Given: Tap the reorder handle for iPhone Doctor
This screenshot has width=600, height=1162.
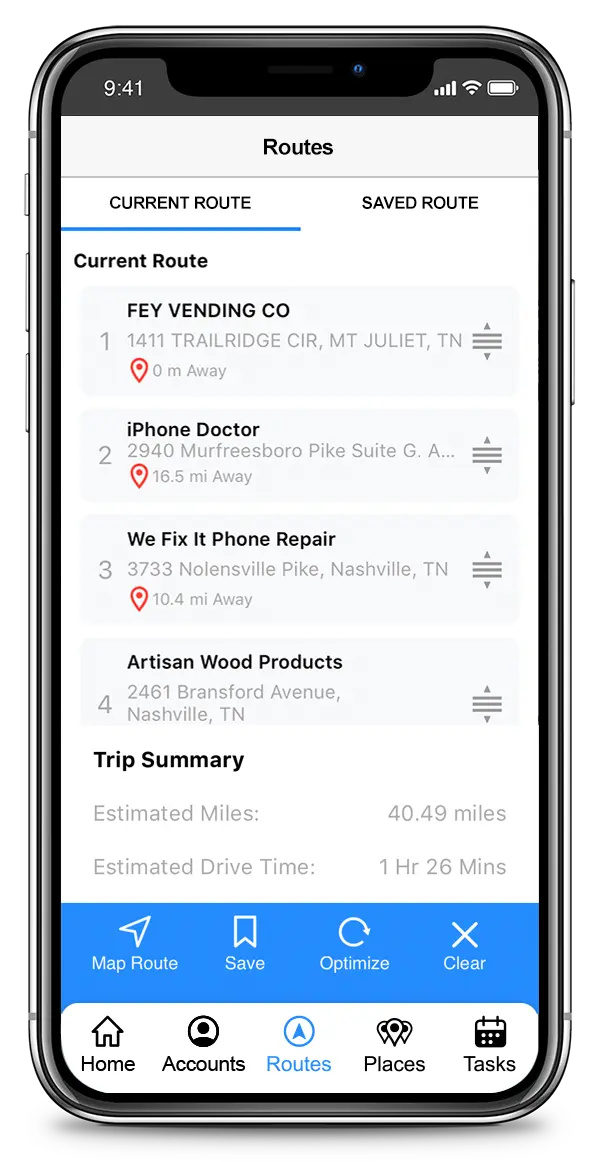Looking at the screenshot, I should pos(487,455).
